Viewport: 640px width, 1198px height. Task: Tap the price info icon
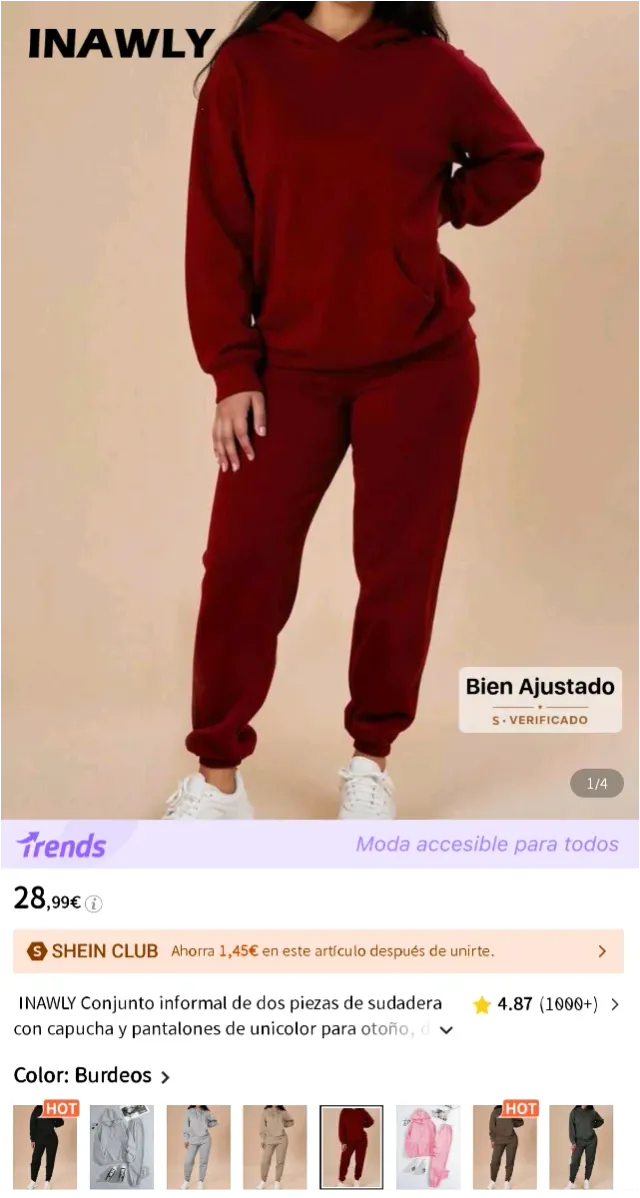point(94,904)
